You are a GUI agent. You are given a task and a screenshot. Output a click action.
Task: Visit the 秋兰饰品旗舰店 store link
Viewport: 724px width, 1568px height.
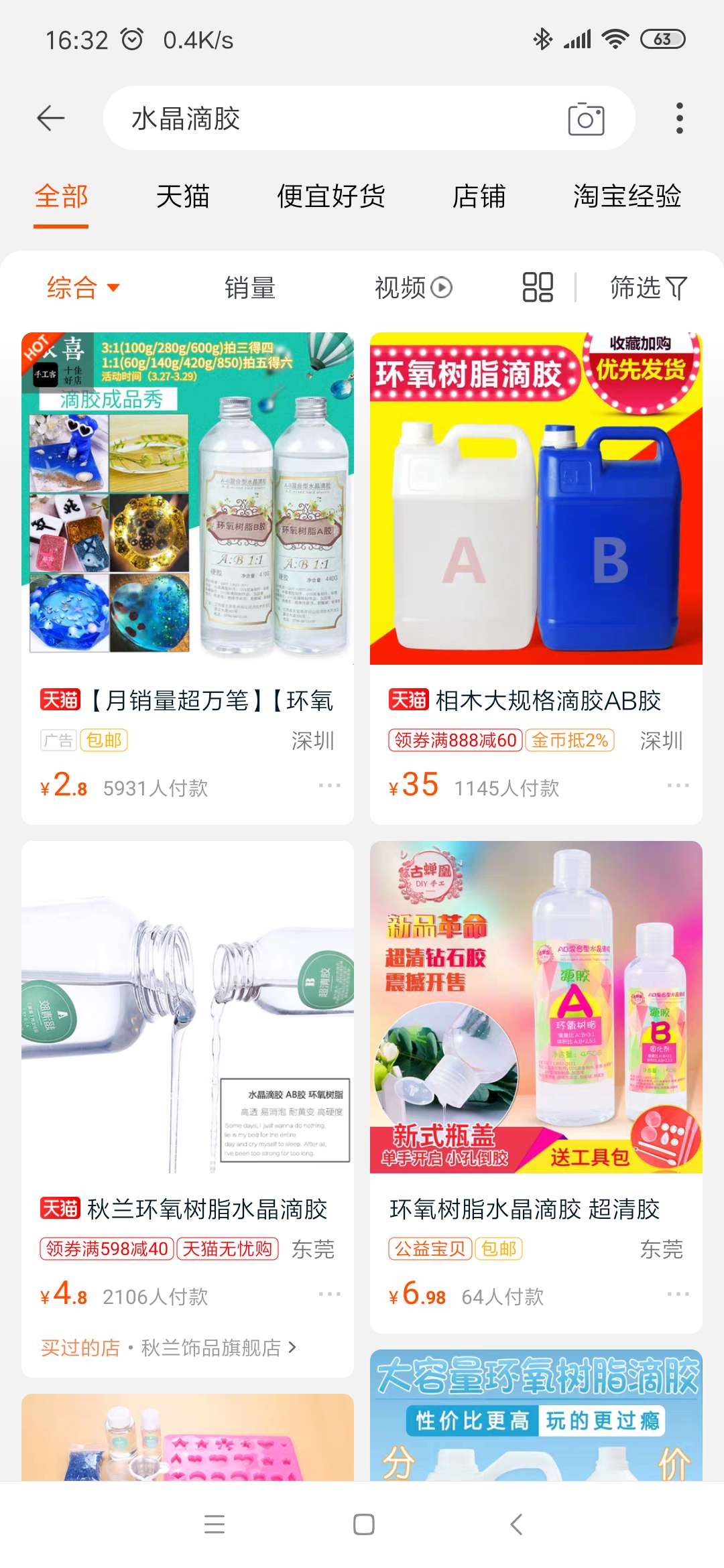(211, 1348)
